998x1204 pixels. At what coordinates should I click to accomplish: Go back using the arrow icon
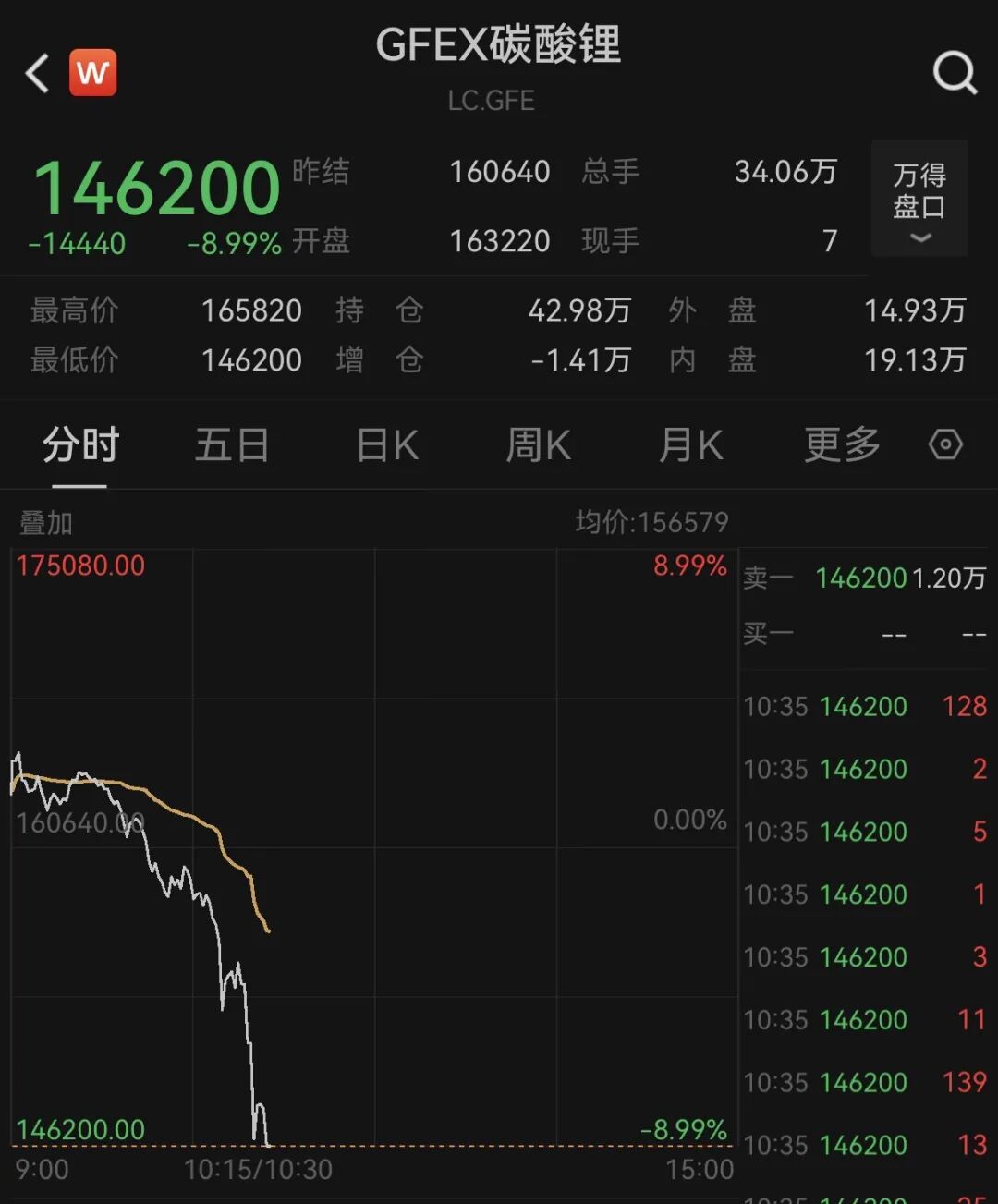coord(38,73)
